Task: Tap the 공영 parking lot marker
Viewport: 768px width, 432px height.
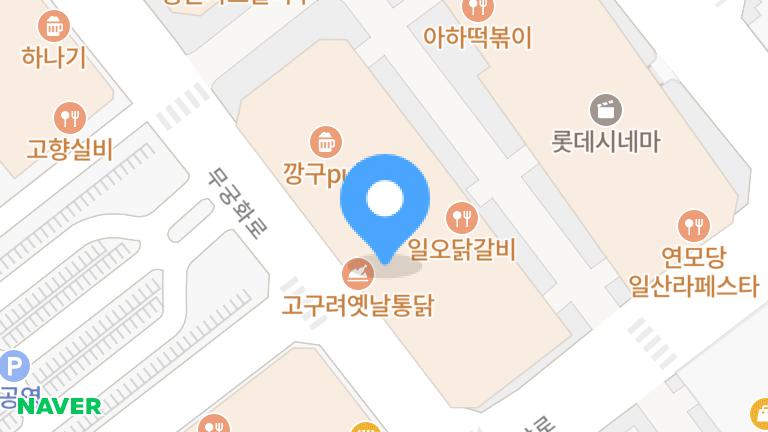Action: pos(14,366)
